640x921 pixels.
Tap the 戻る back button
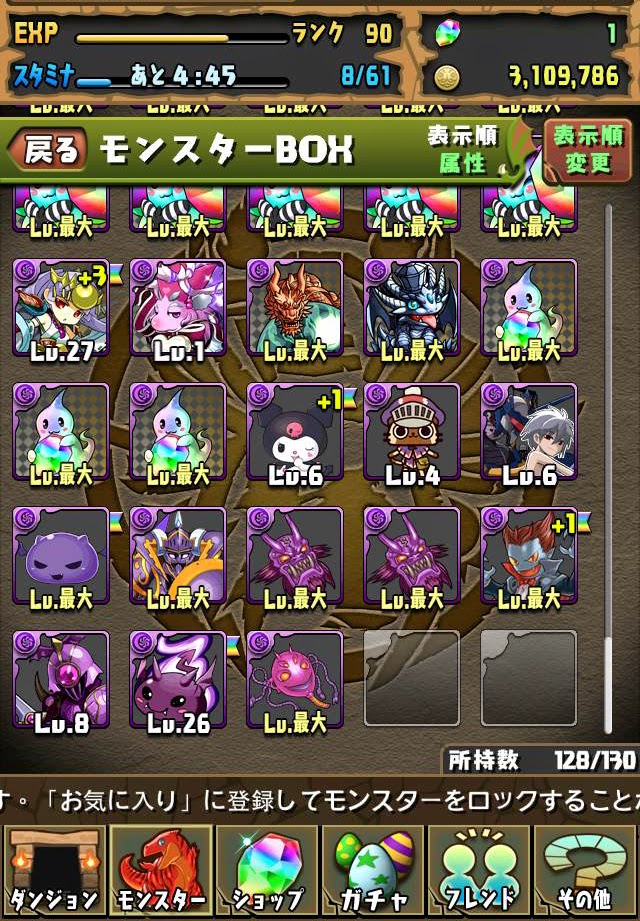47,150
